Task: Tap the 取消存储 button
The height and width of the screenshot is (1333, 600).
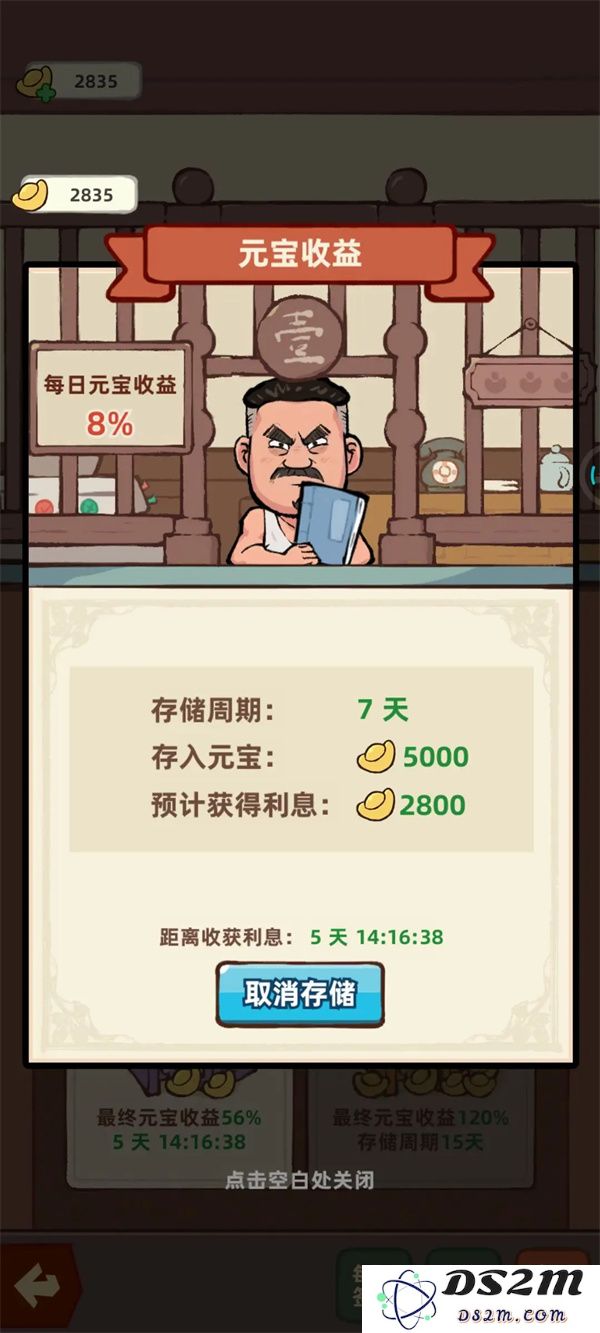Action: point(300,994)
